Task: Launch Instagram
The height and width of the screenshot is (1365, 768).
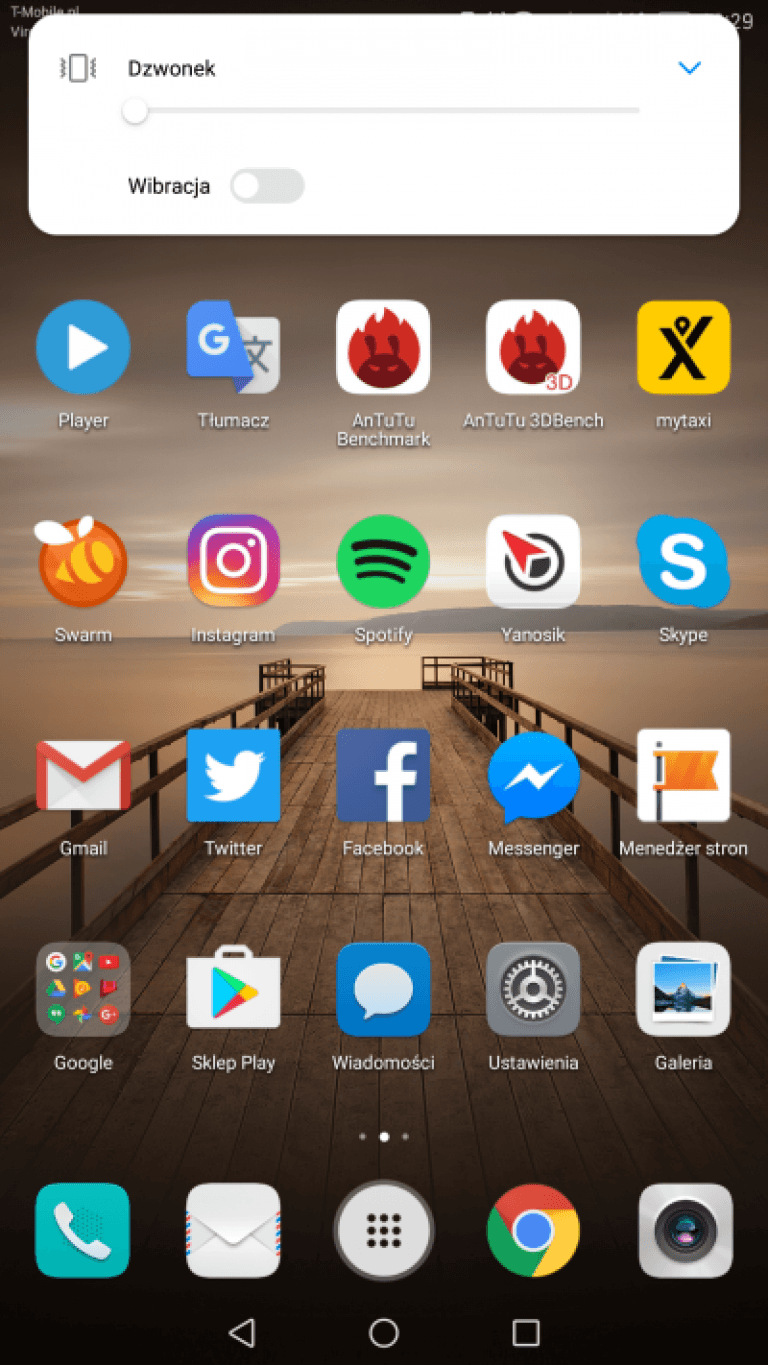Action: [x=233, y=561]
